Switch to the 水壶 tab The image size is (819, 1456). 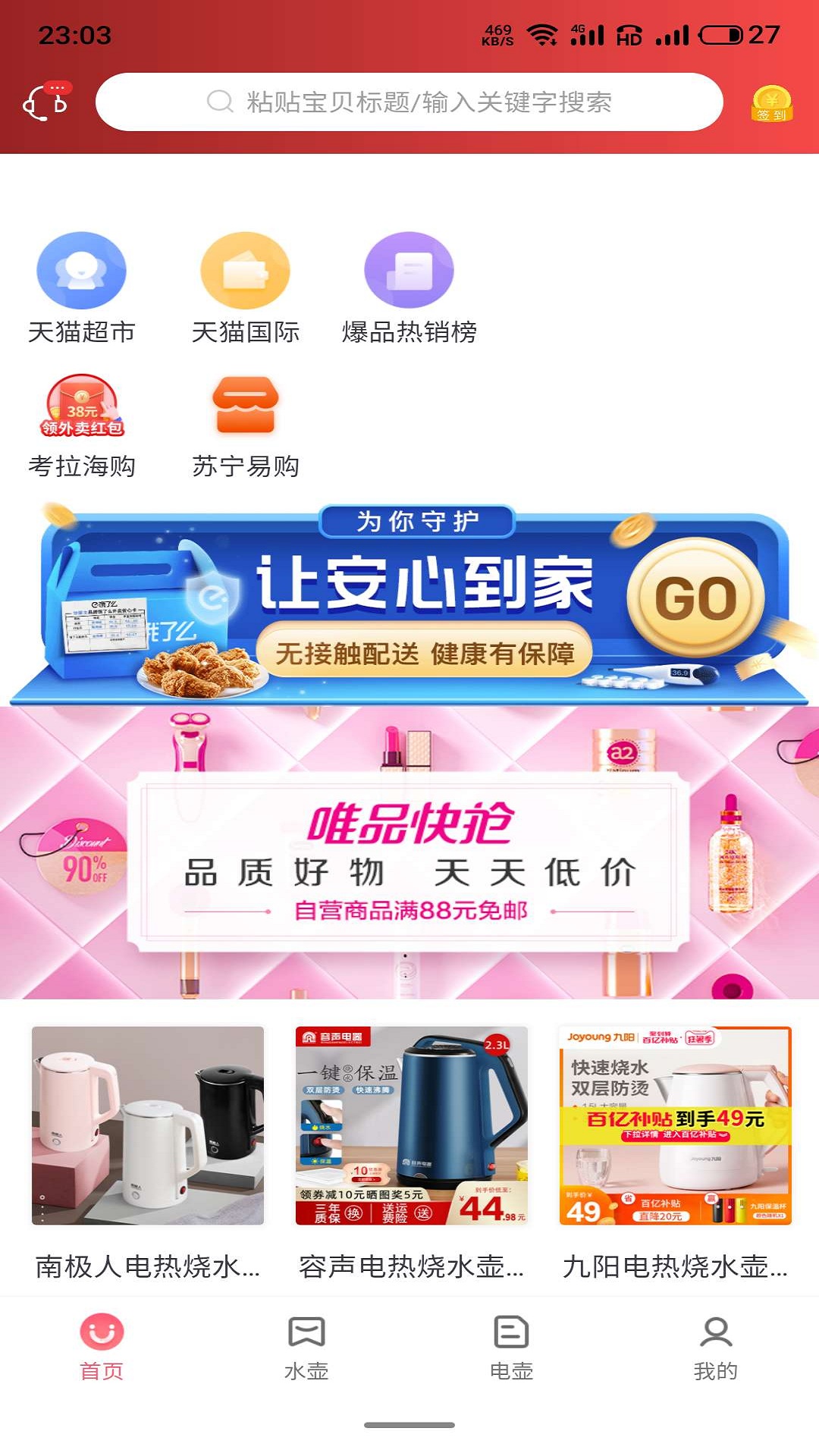pos(306,1346)
